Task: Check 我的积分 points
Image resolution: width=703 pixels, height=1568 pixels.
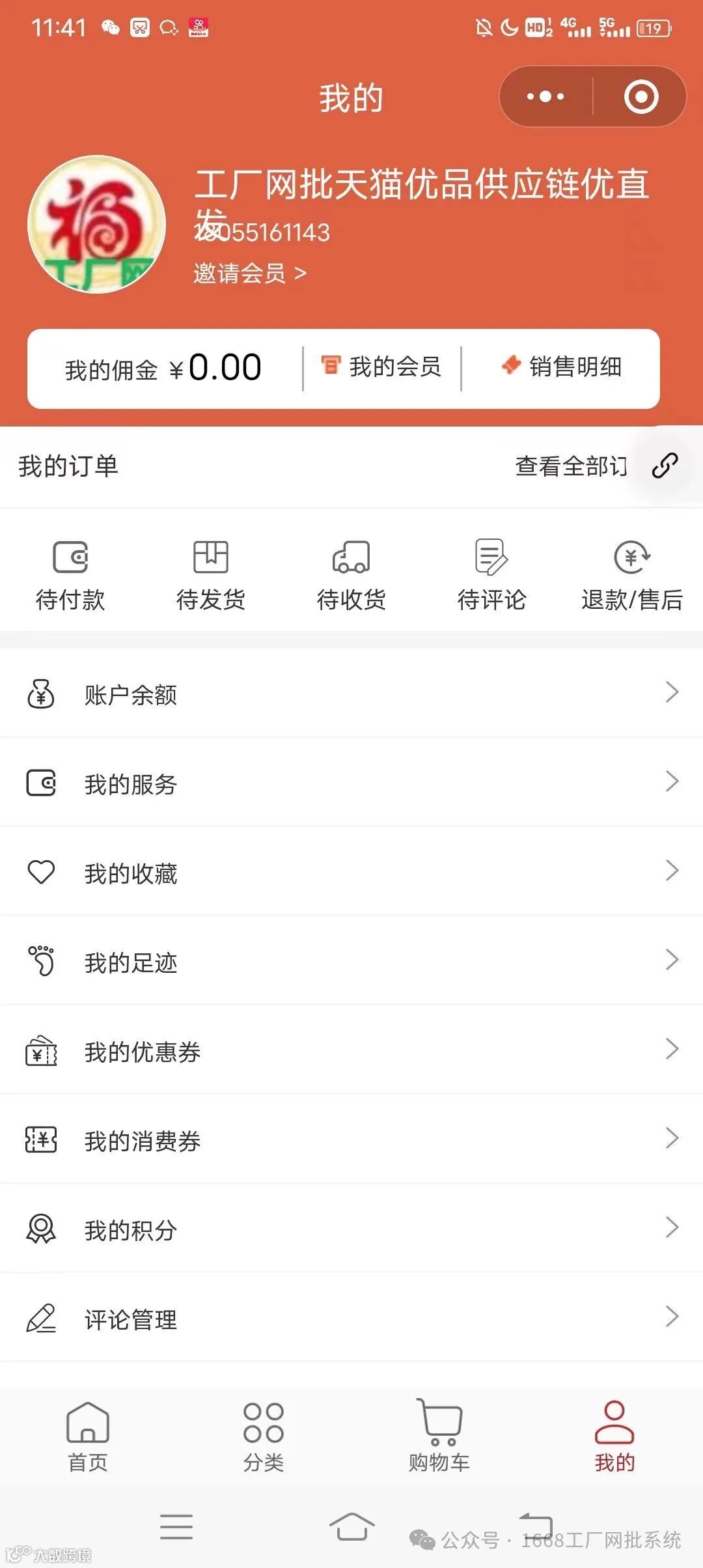Action: 351,1229
